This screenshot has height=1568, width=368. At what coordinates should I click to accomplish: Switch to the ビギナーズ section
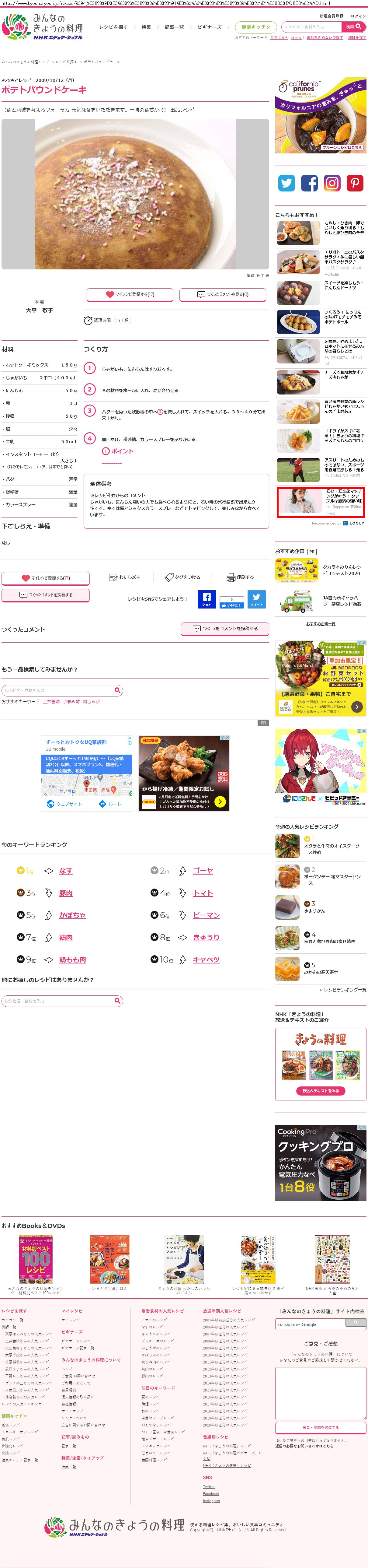tap(209, 27)
